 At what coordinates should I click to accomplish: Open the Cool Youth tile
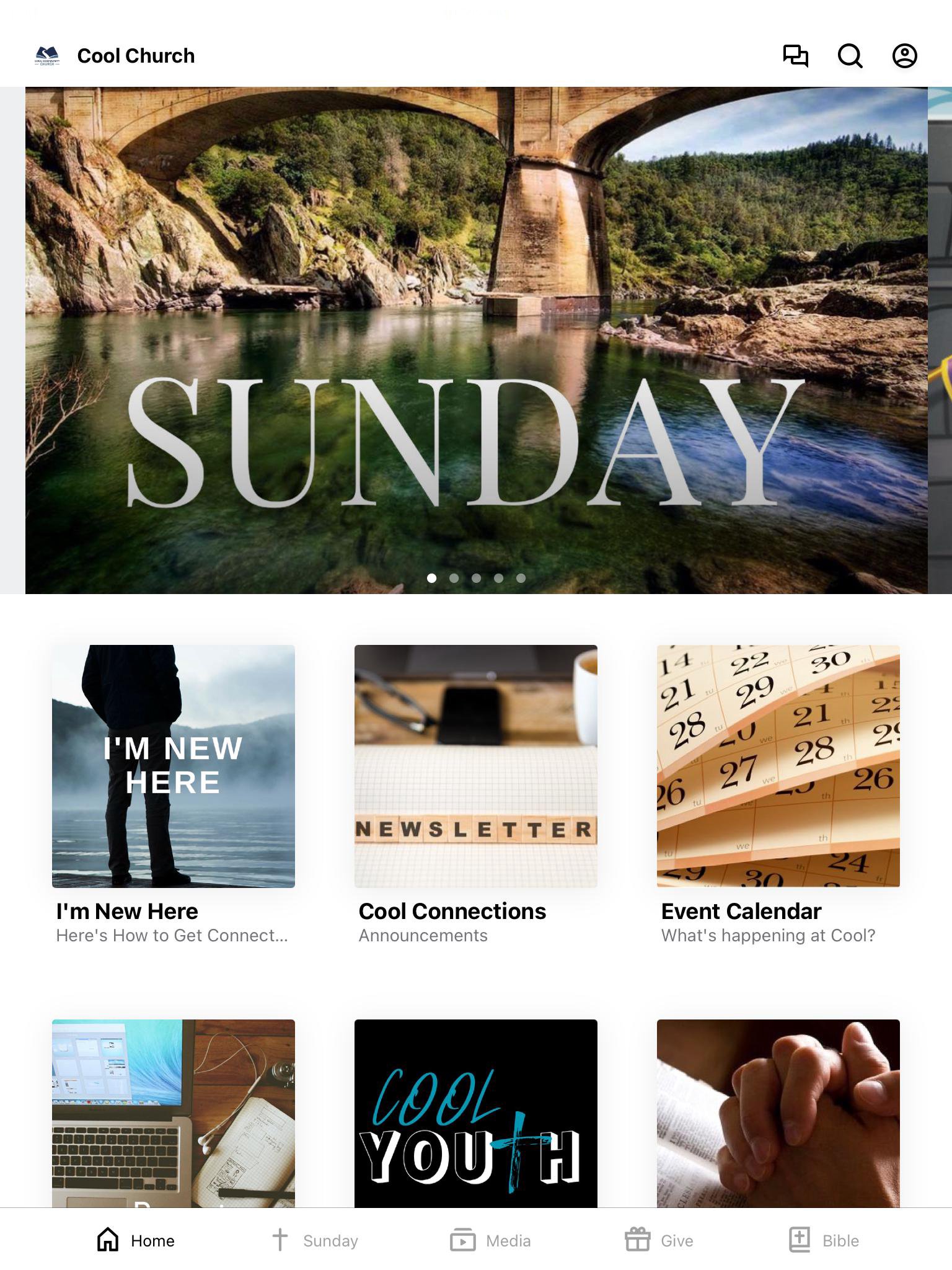[x=476, y=1114]
